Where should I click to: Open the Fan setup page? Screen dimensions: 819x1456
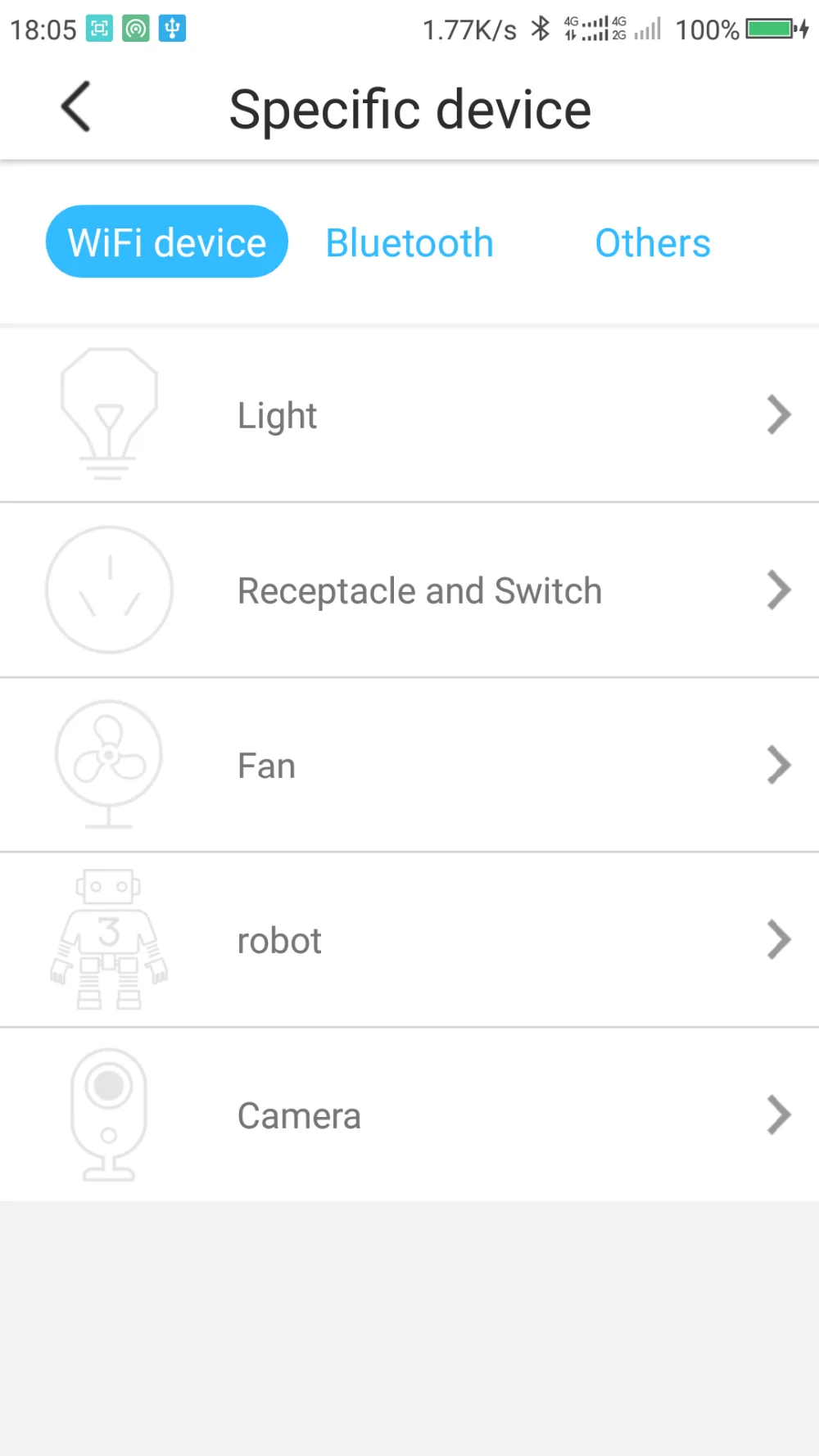(409, 764)
